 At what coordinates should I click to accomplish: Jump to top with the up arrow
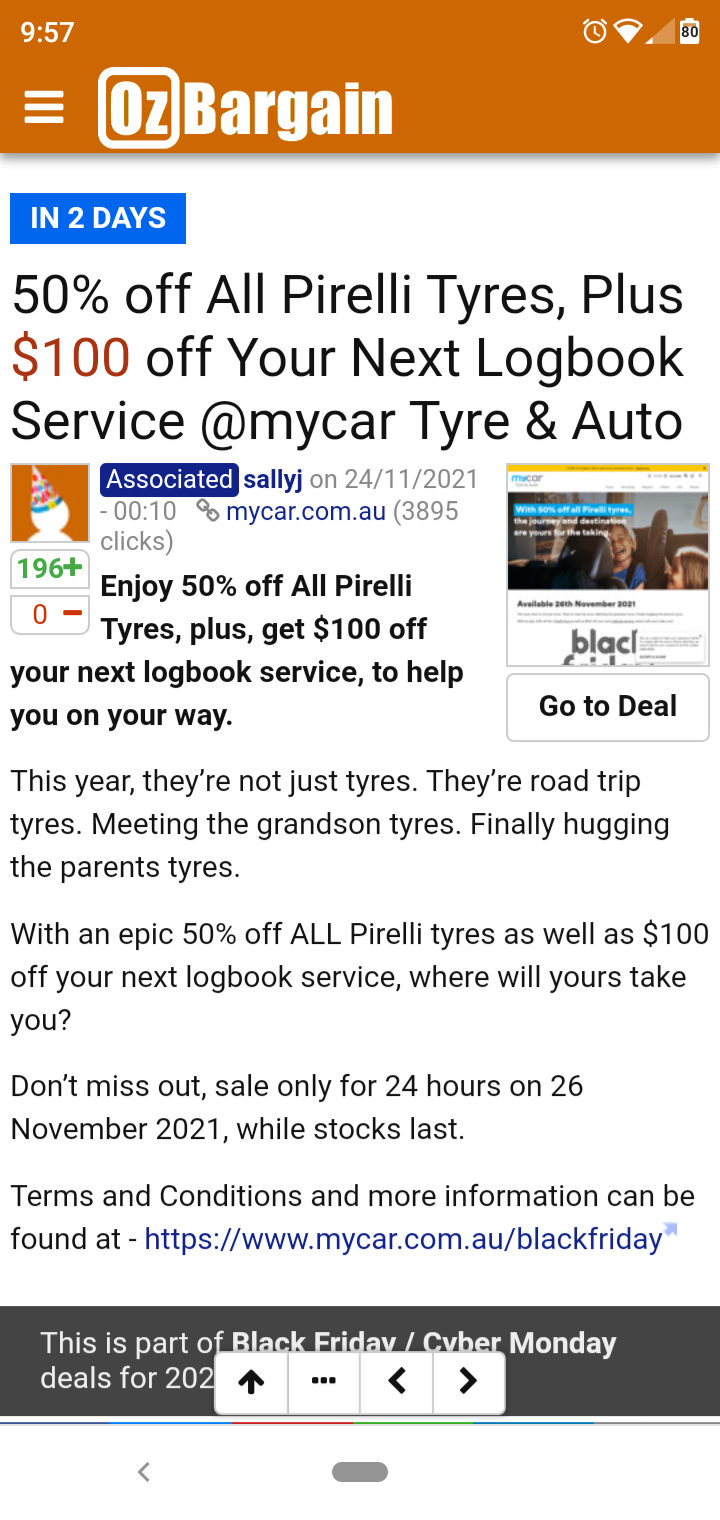point(252,1382)
